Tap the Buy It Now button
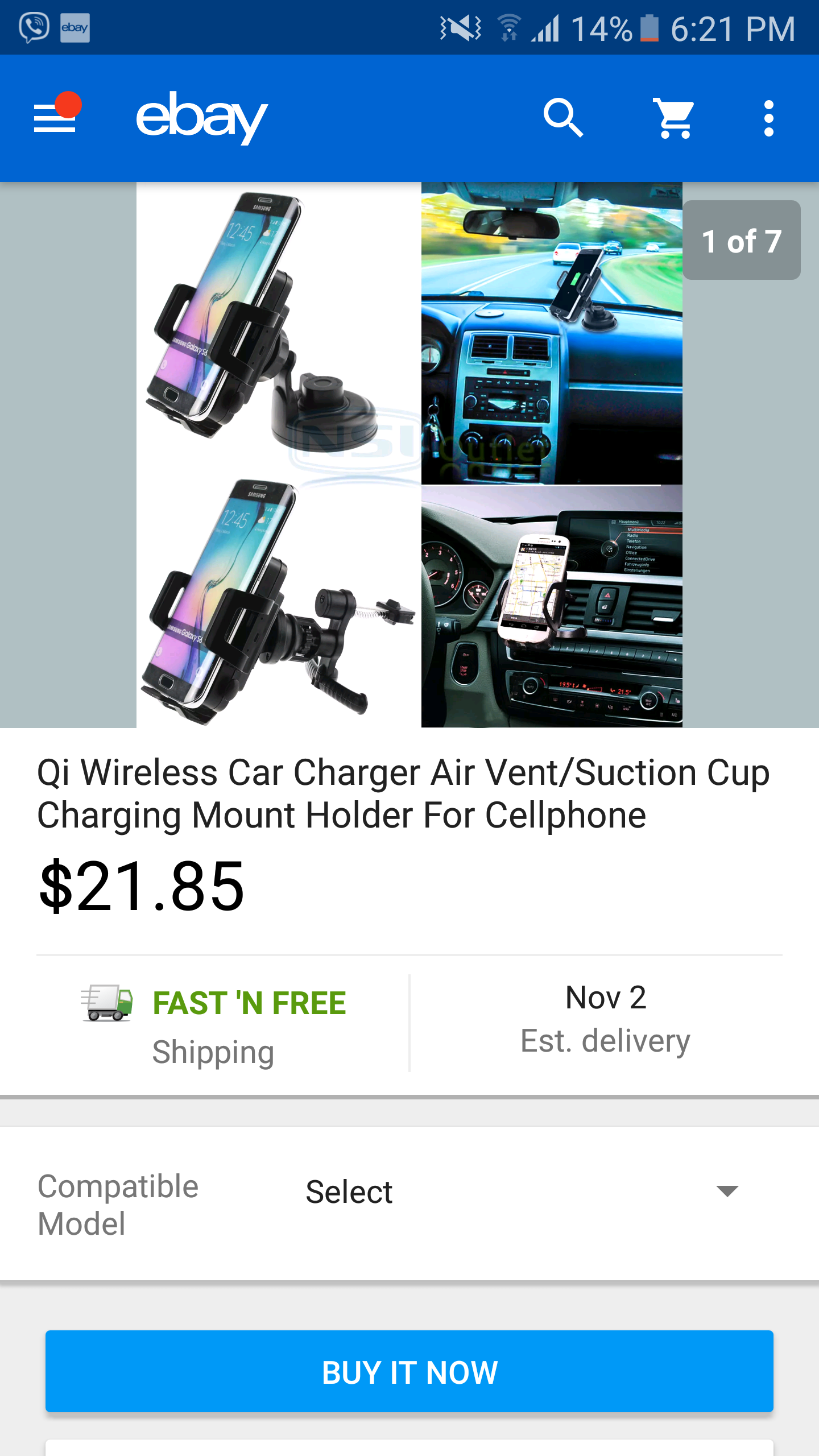The width and height of the screenshot is (819, 1456). pos(409,1371)
